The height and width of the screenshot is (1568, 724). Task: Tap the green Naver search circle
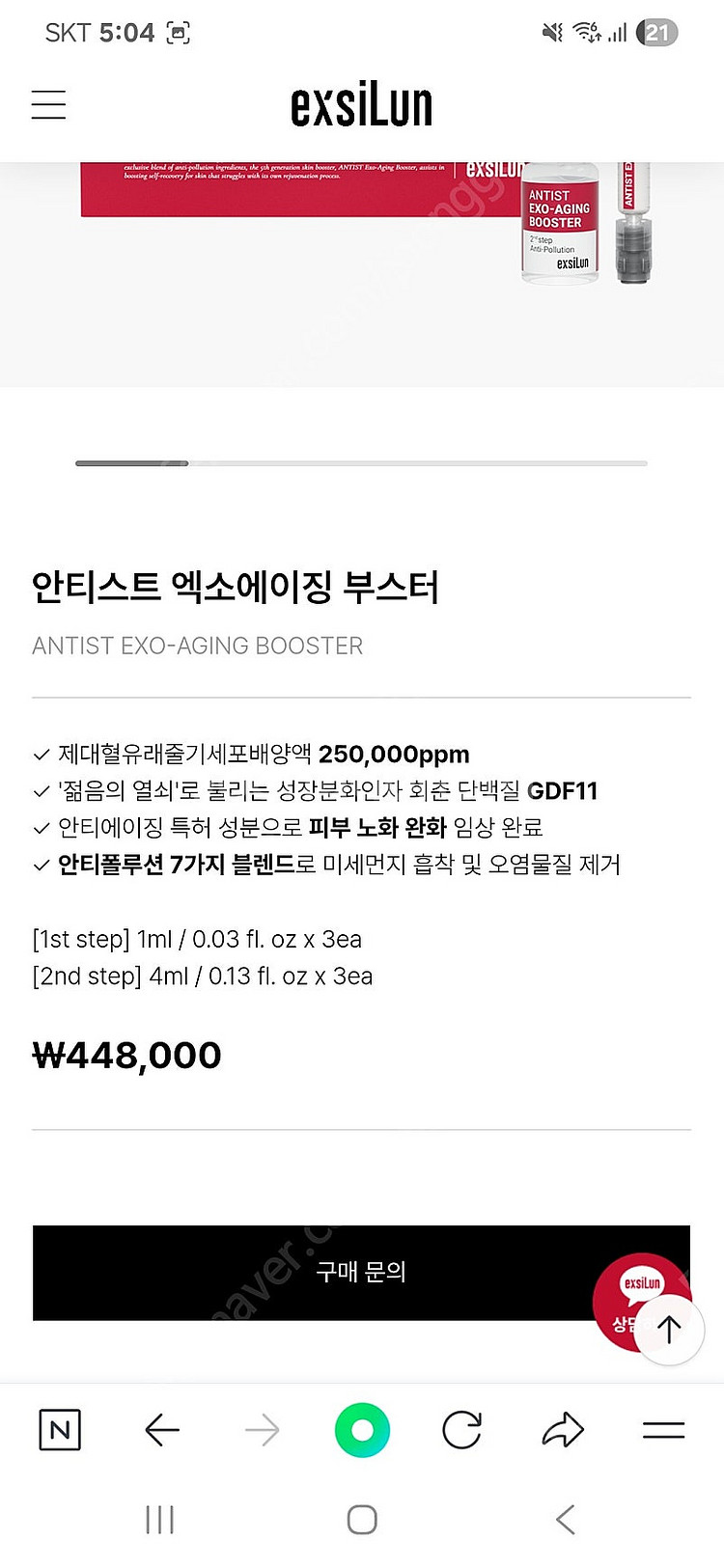coord(362,1429)
